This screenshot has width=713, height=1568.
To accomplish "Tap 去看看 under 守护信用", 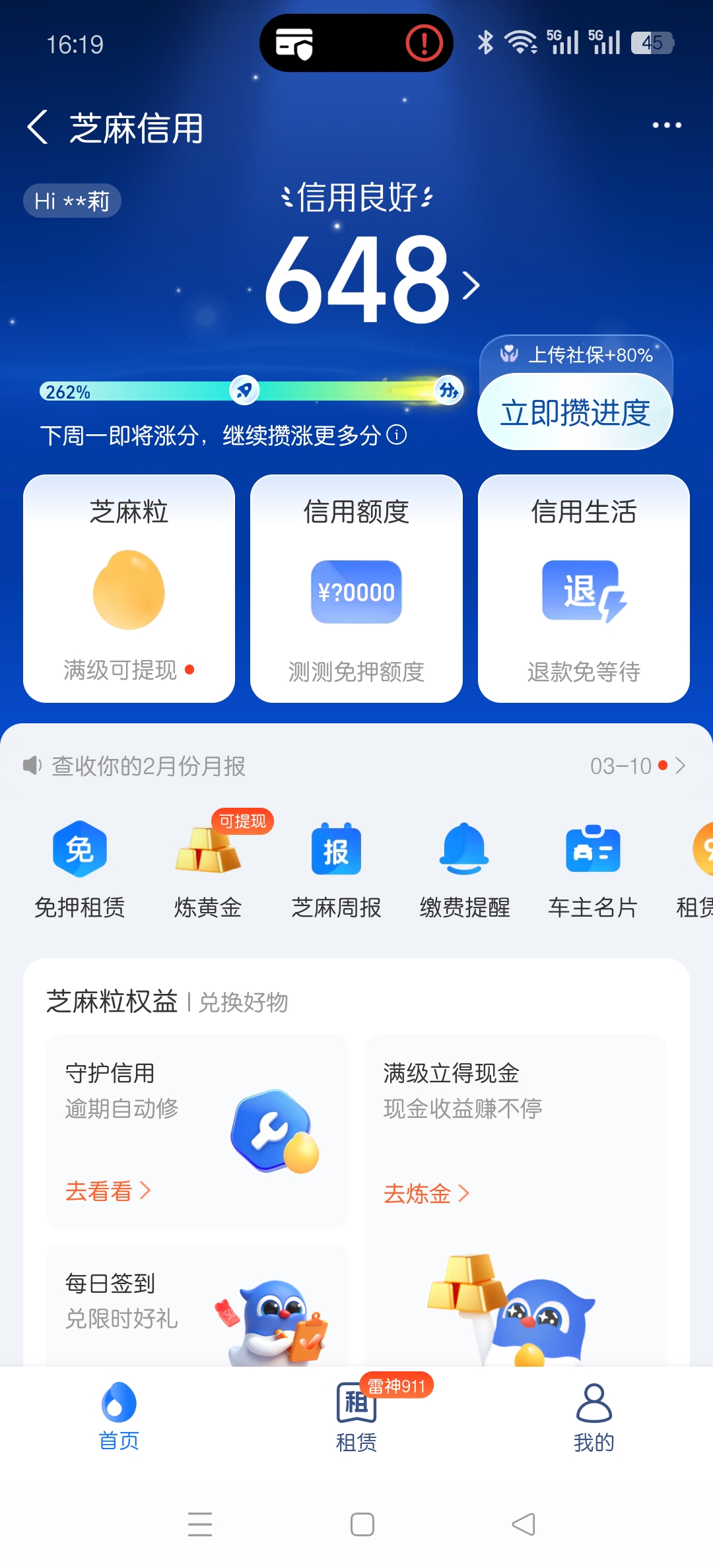I will point(108,1191).
